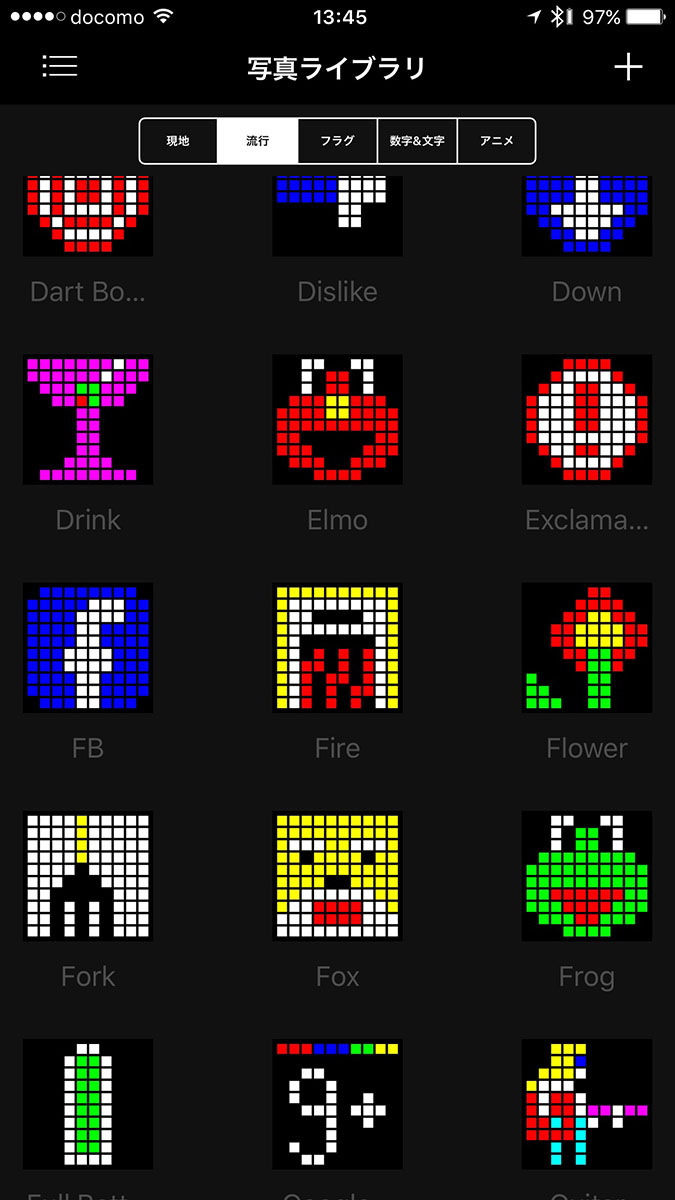Choose the Fox pixel art
Screen dimensions: 675x1200
click(338, 876)
